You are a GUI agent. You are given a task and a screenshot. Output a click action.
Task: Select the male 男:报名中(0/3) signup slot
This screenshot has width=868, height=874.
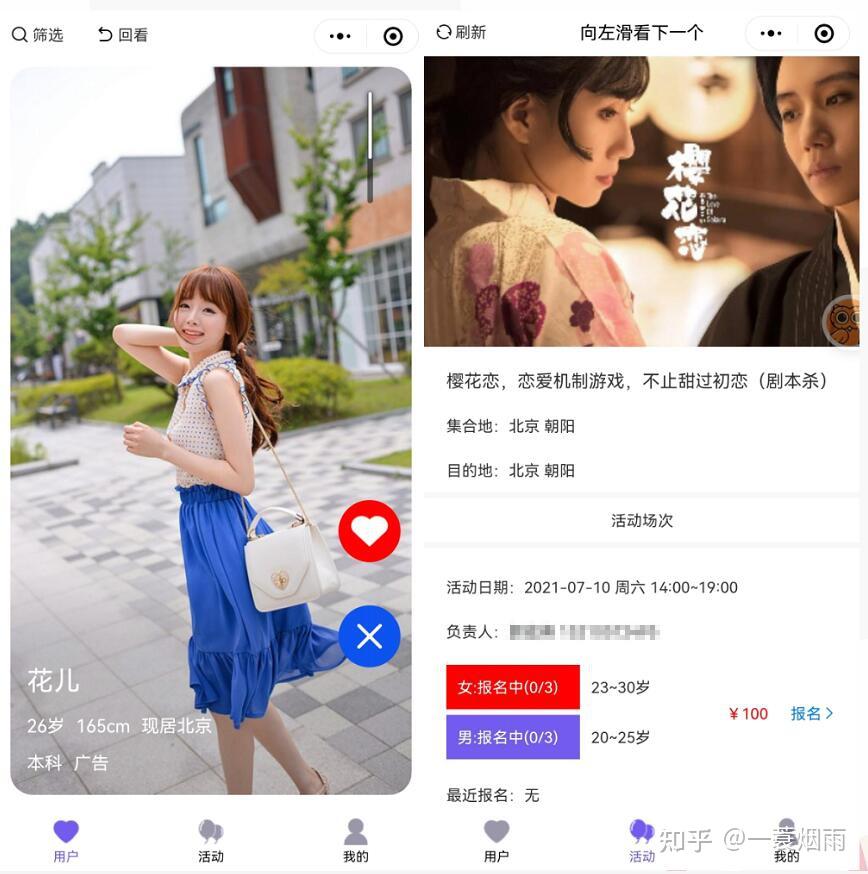tap(513, 737)
